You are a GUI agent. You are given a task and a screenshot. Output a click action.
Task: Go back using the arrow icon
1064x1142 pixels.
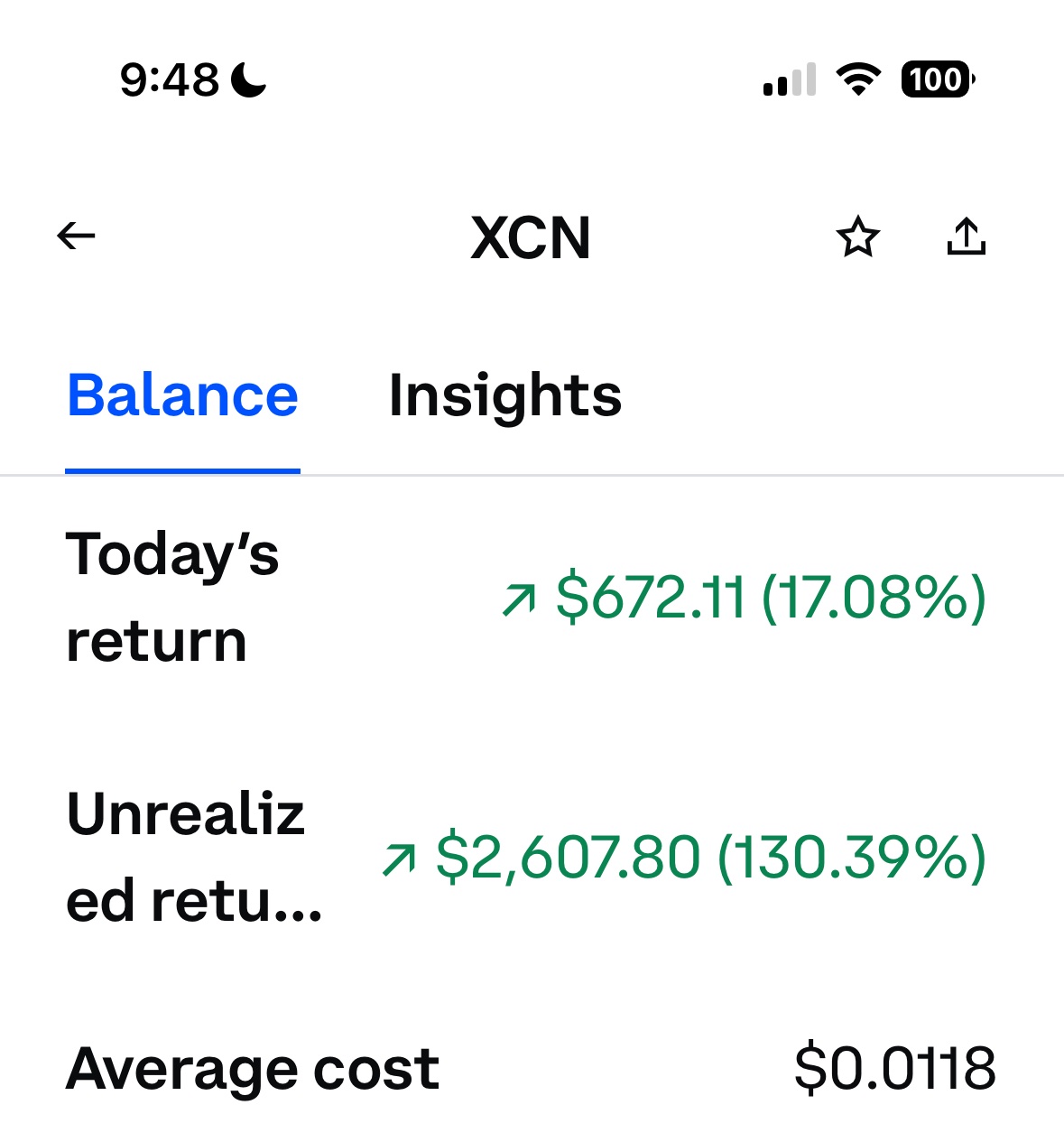coord(76,237)
